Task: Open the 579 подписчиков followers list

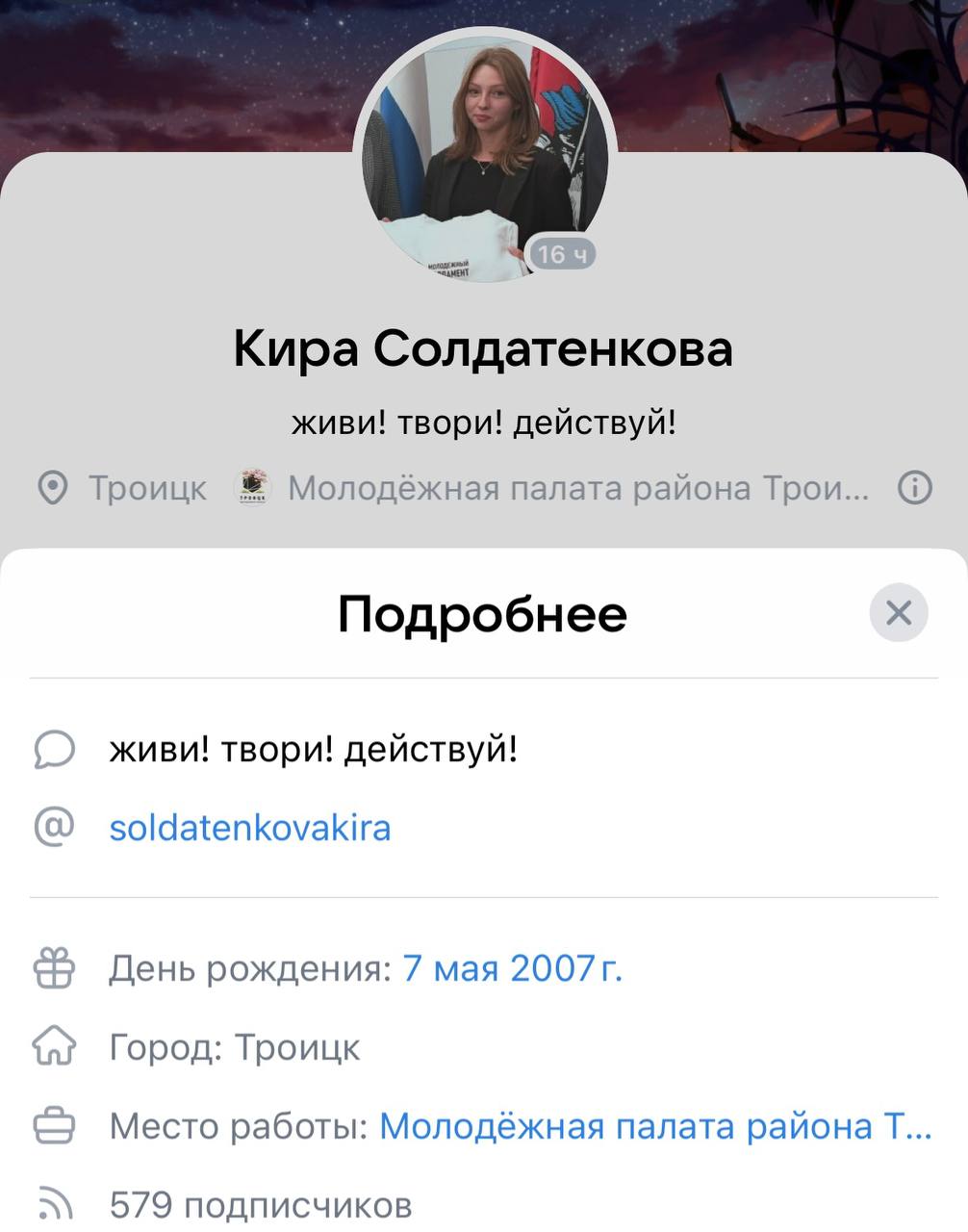Action: 260,1204
